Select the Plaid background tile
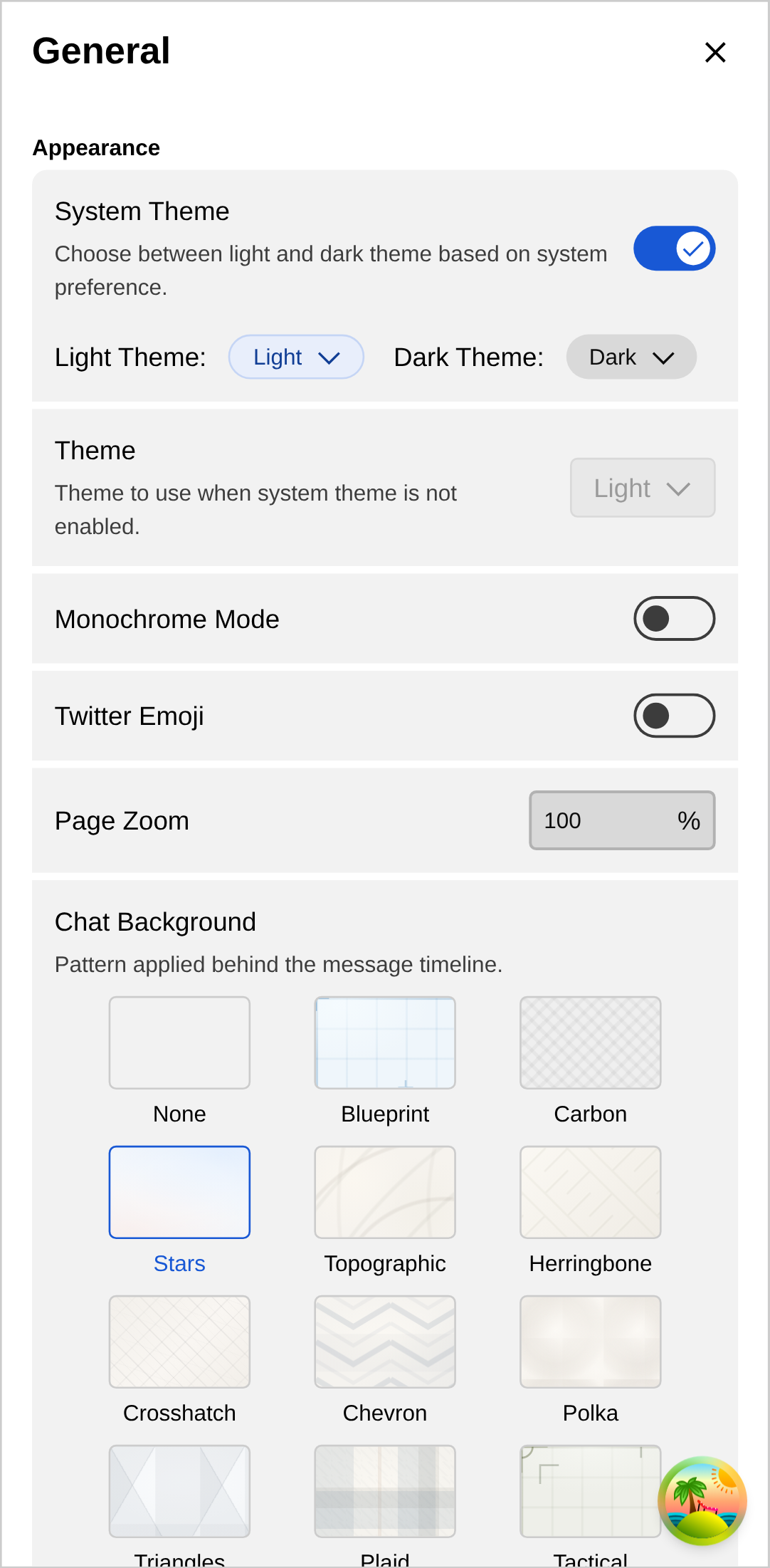770x1568 pixels. click(385, 1491)
